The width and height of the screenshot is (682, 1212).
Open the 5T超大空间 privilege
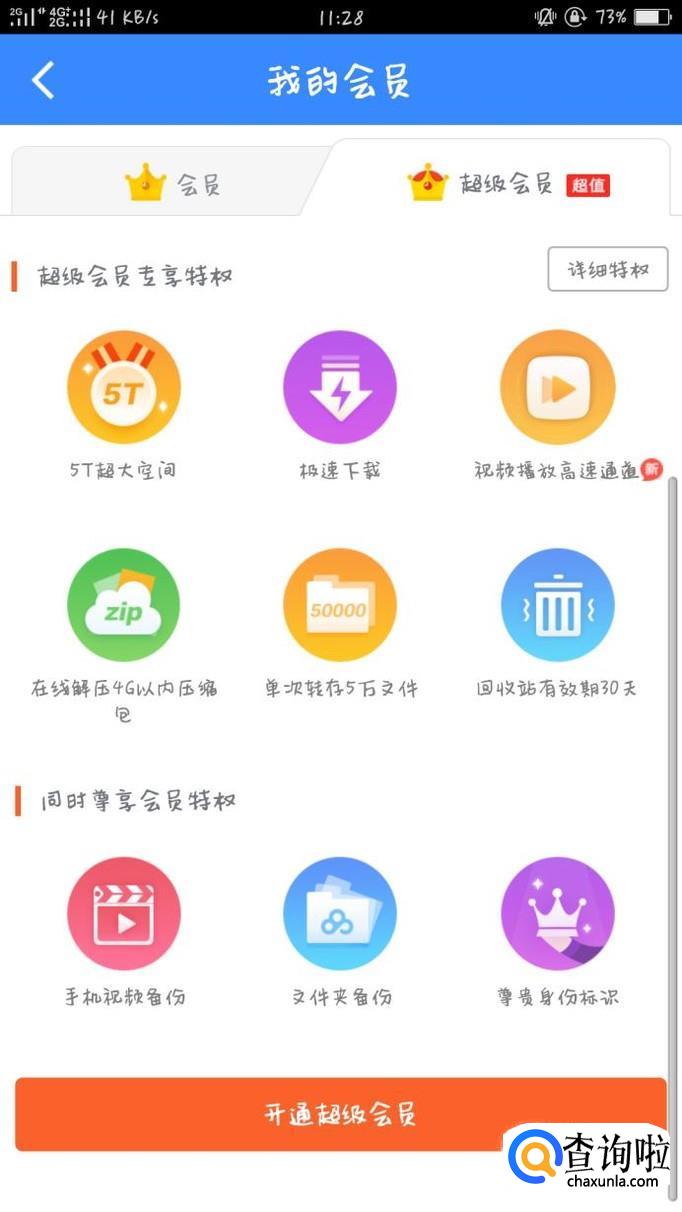tap(123, 406)
